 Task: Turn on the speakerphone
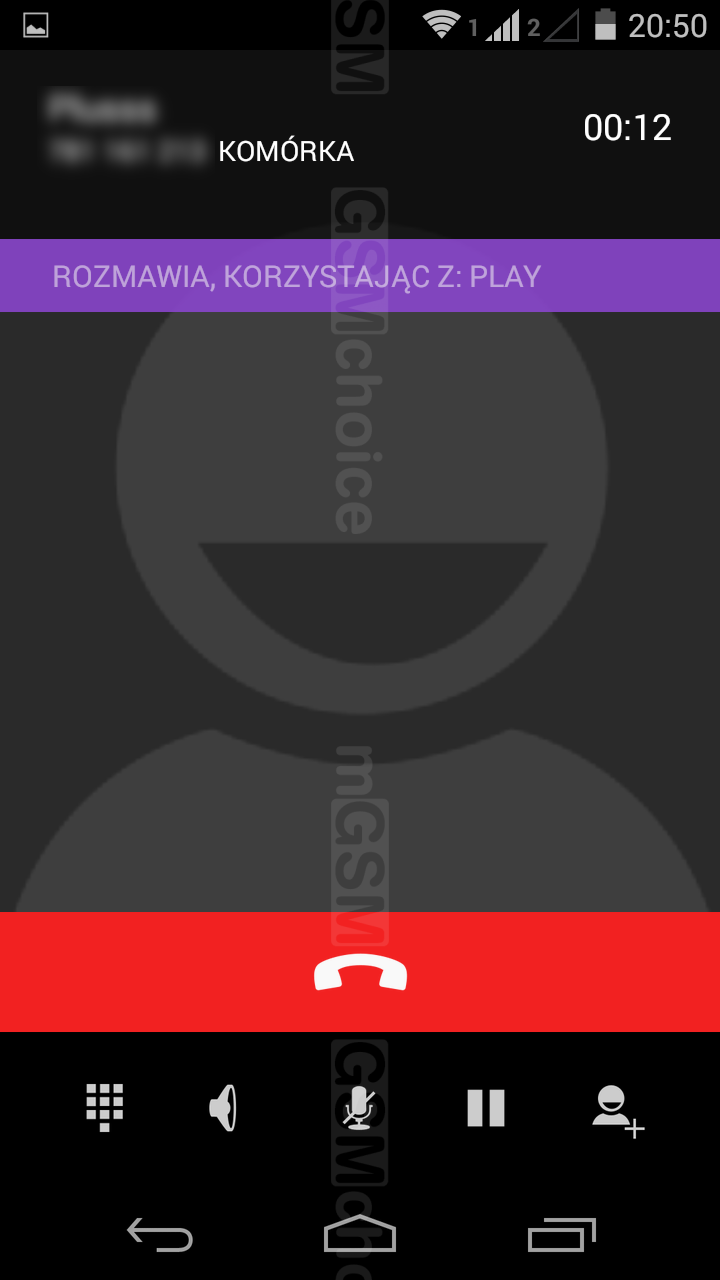tap(223, 1108)
